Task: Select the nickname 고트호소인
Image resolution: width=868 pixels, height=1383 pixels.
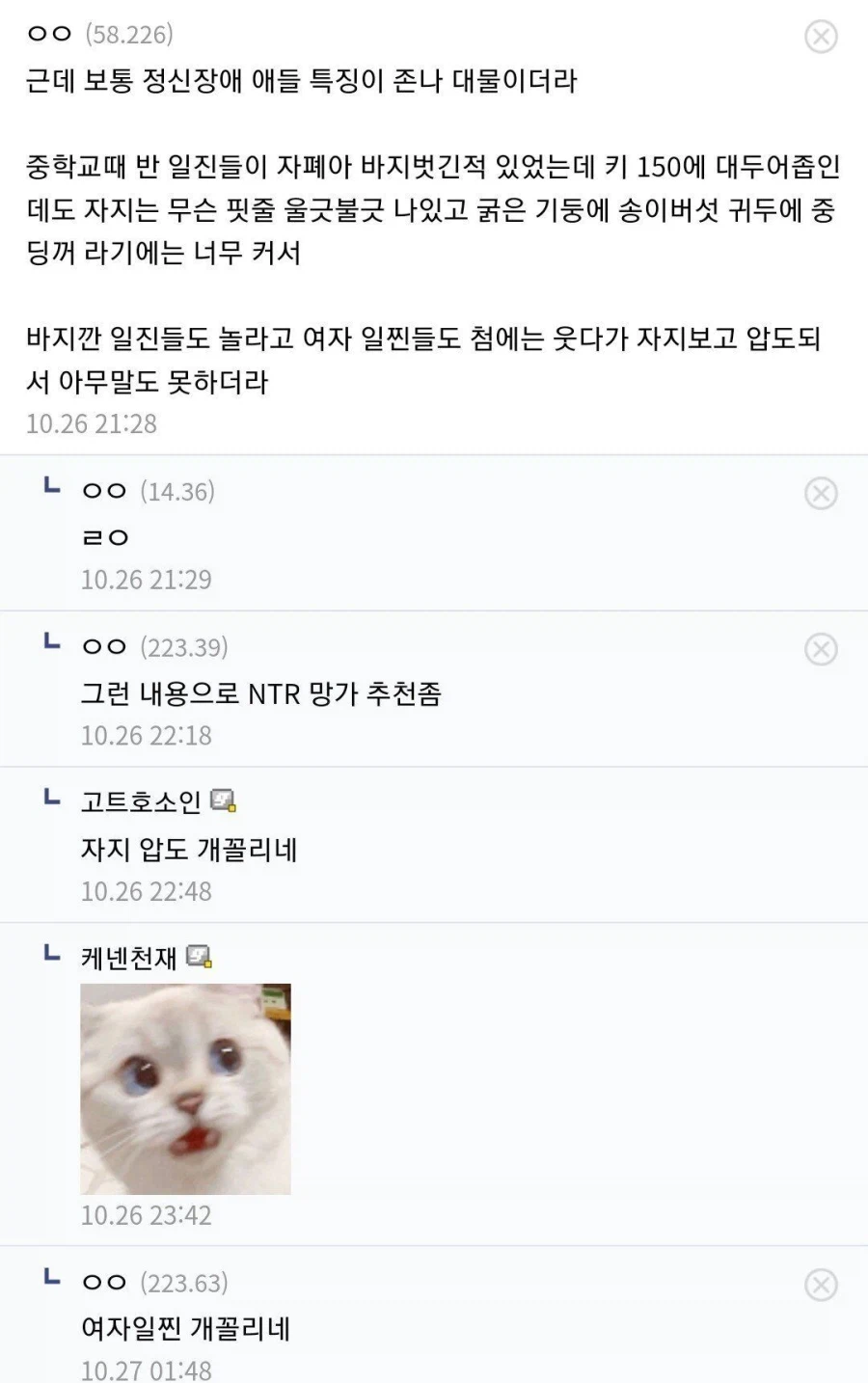Action: click(x=138, y=800)
